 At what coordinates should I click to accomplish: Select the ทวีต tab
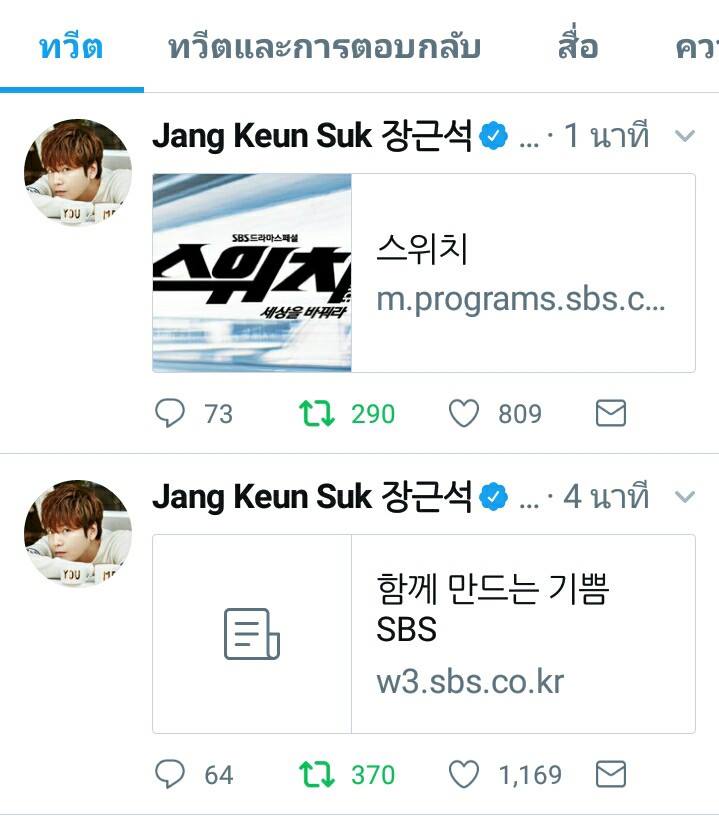pos(71,47)
